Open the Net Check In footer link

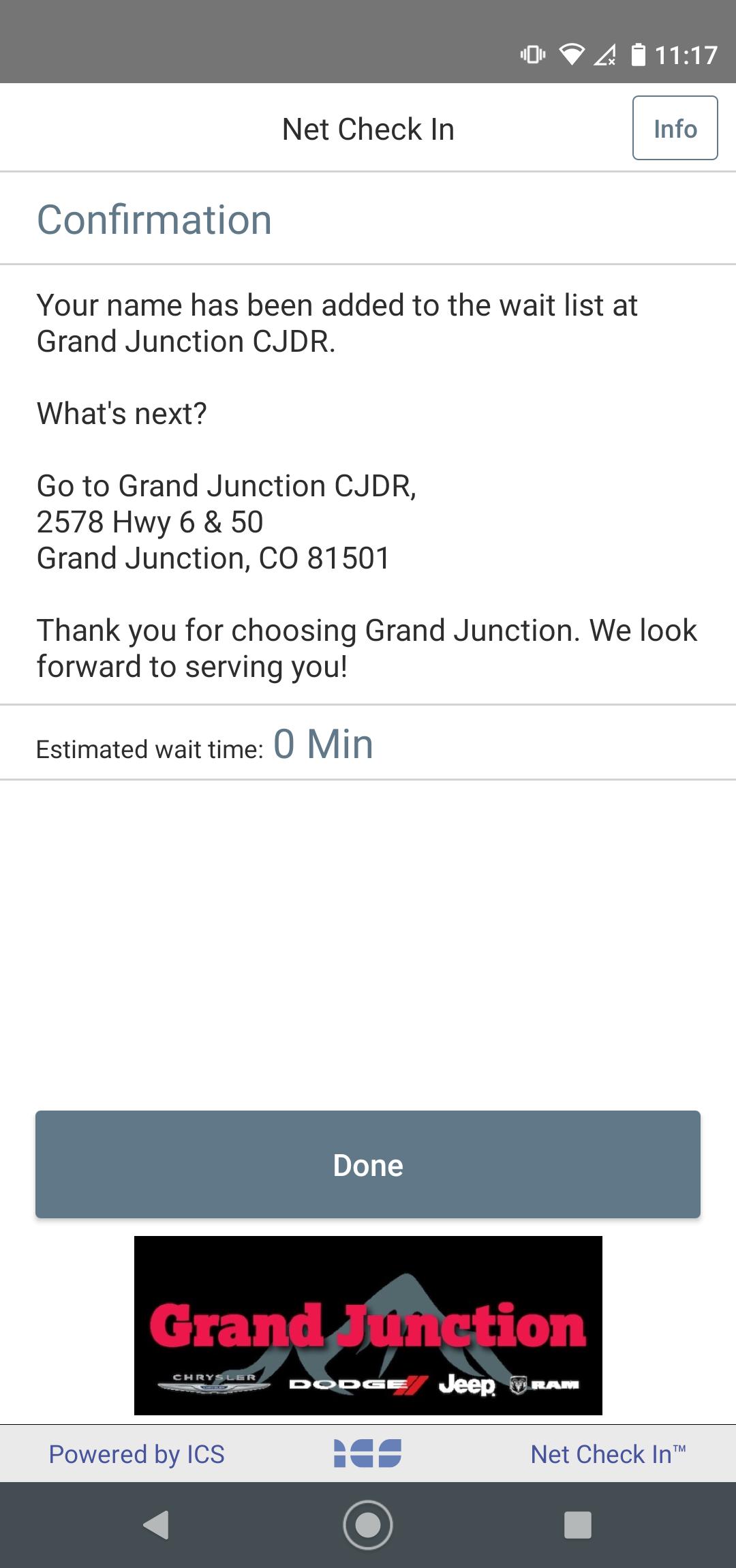tap(608, 1453)
